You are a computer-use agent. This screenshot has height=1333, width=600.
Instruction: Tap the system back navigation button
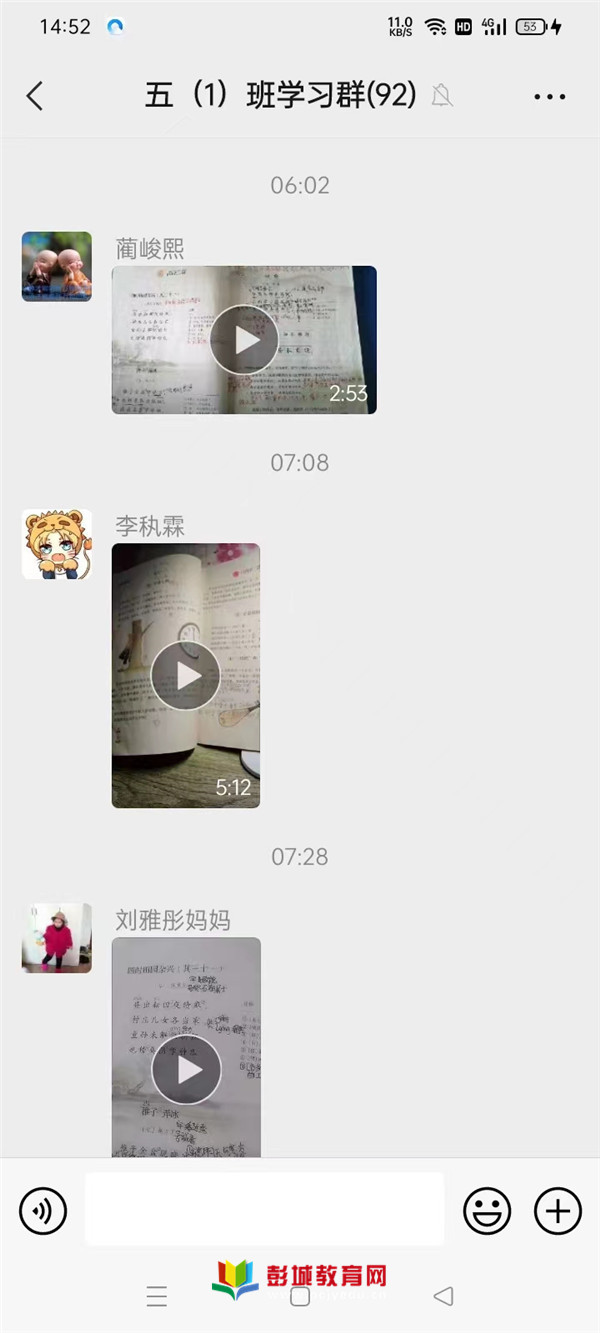pyautogui.click(x=443, y=1297)
